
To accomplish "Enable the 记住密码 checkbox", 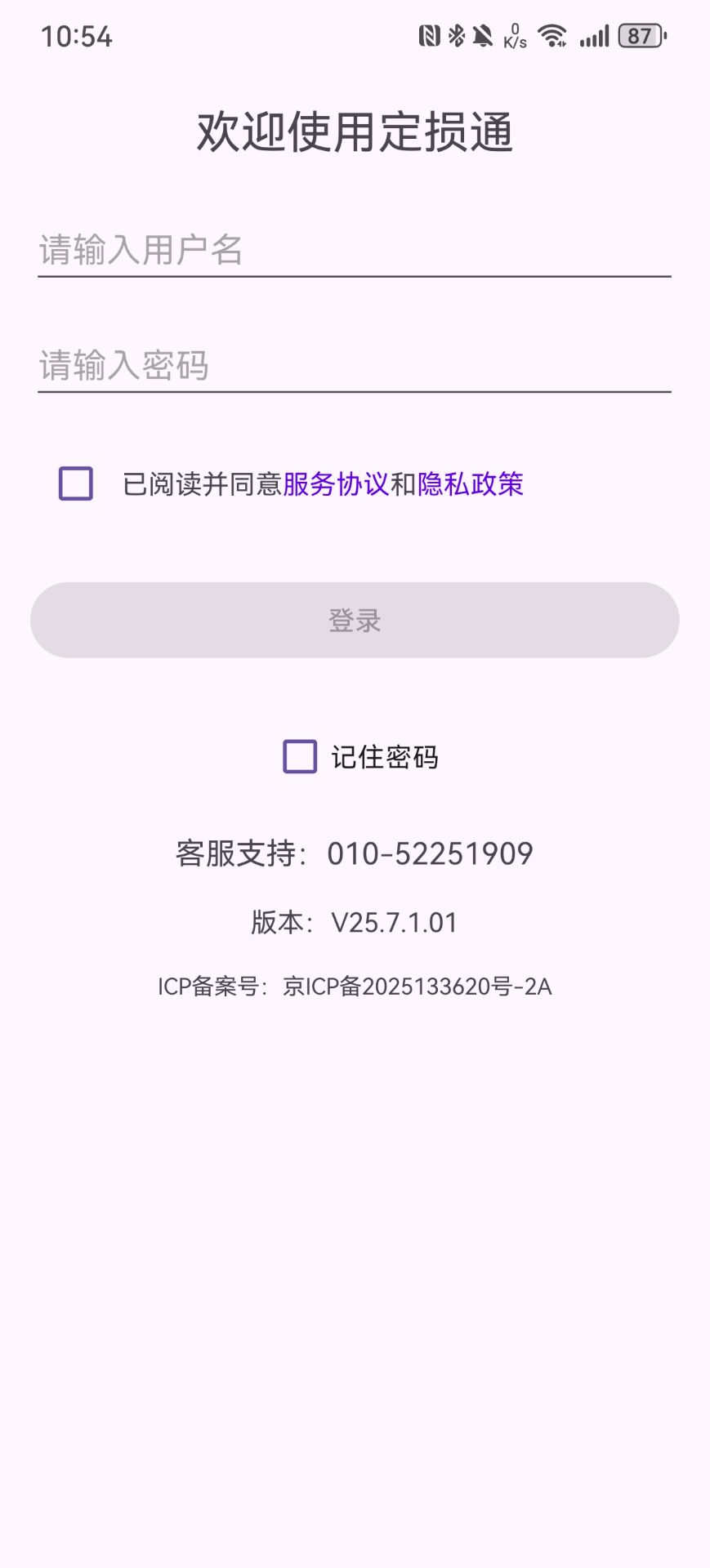I will click(x=299, y=756).
